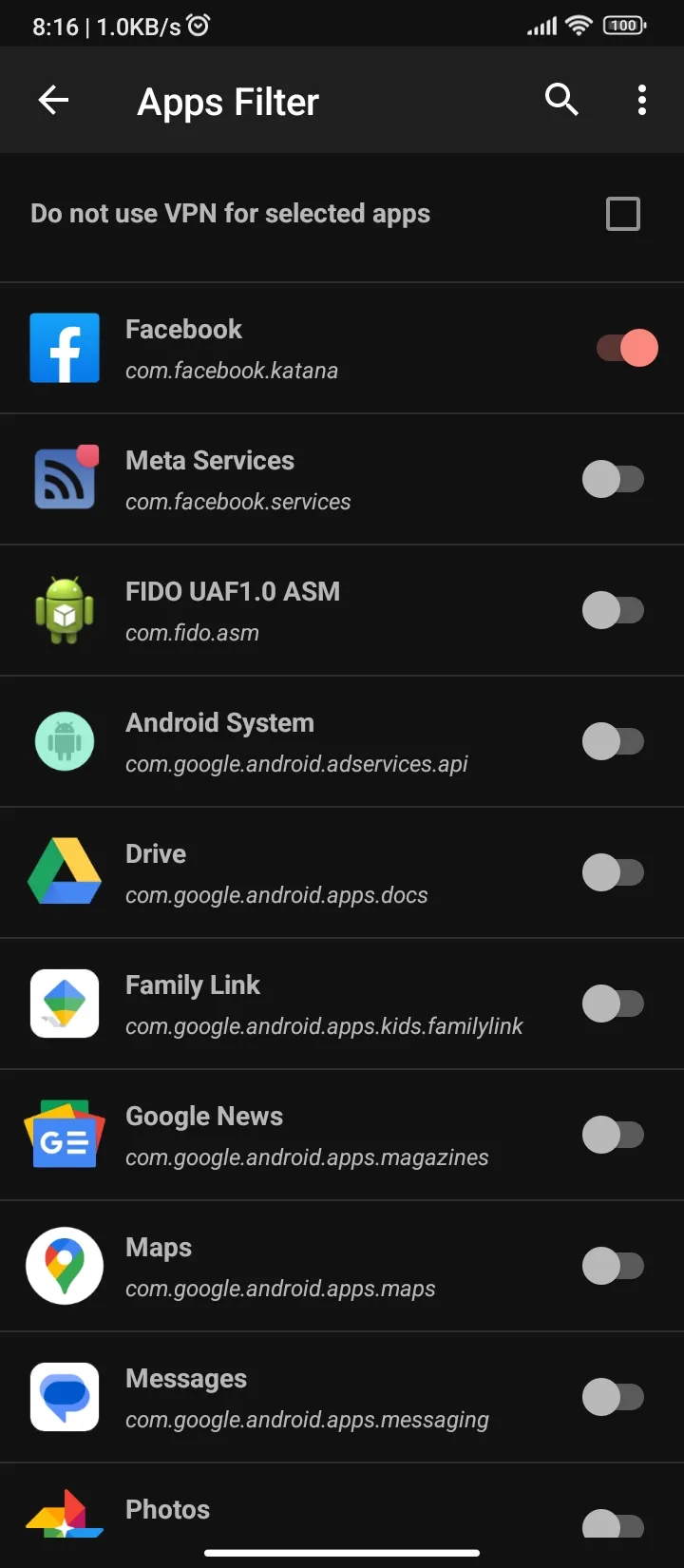The width and height of the screenshot is (684, 1568).
Task: Tap the Photos app icon
Action: point(64,1516)
